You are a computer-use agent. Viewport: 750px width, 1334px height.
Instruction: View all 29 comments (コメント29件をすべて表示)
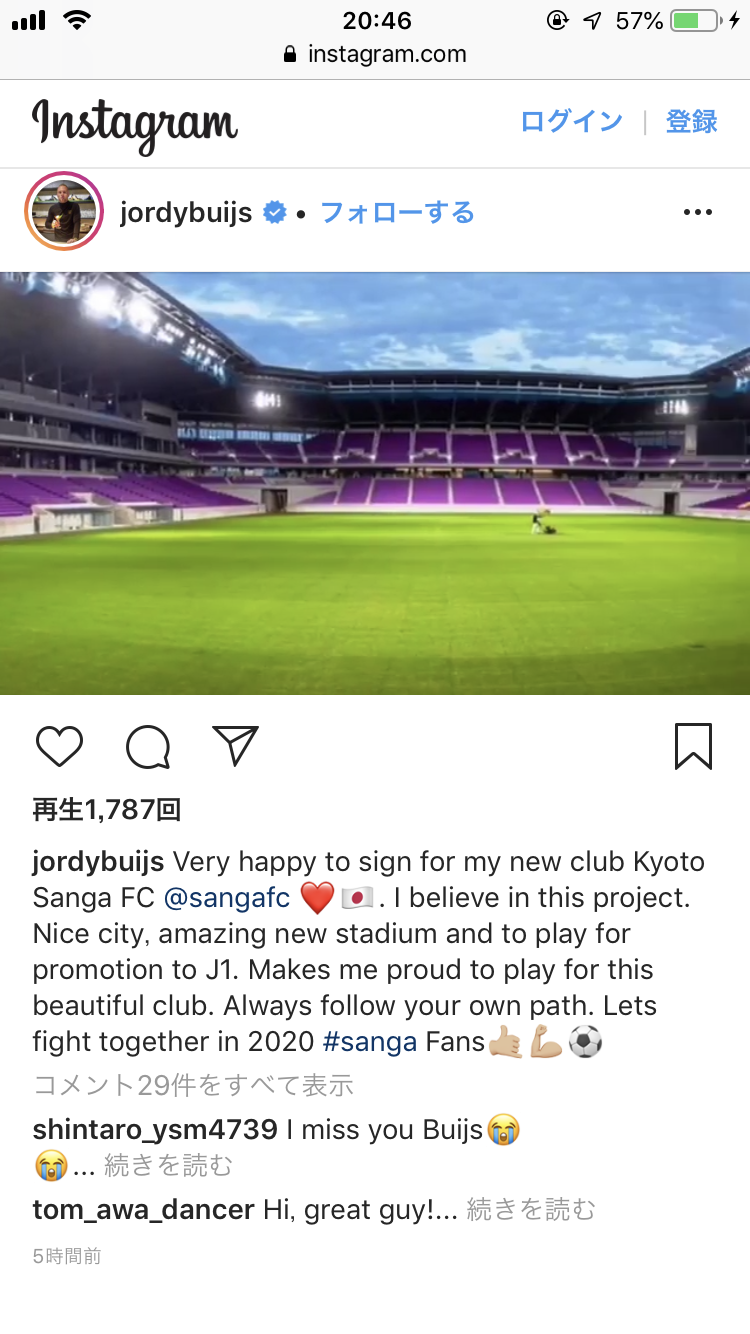point(193,1085)
